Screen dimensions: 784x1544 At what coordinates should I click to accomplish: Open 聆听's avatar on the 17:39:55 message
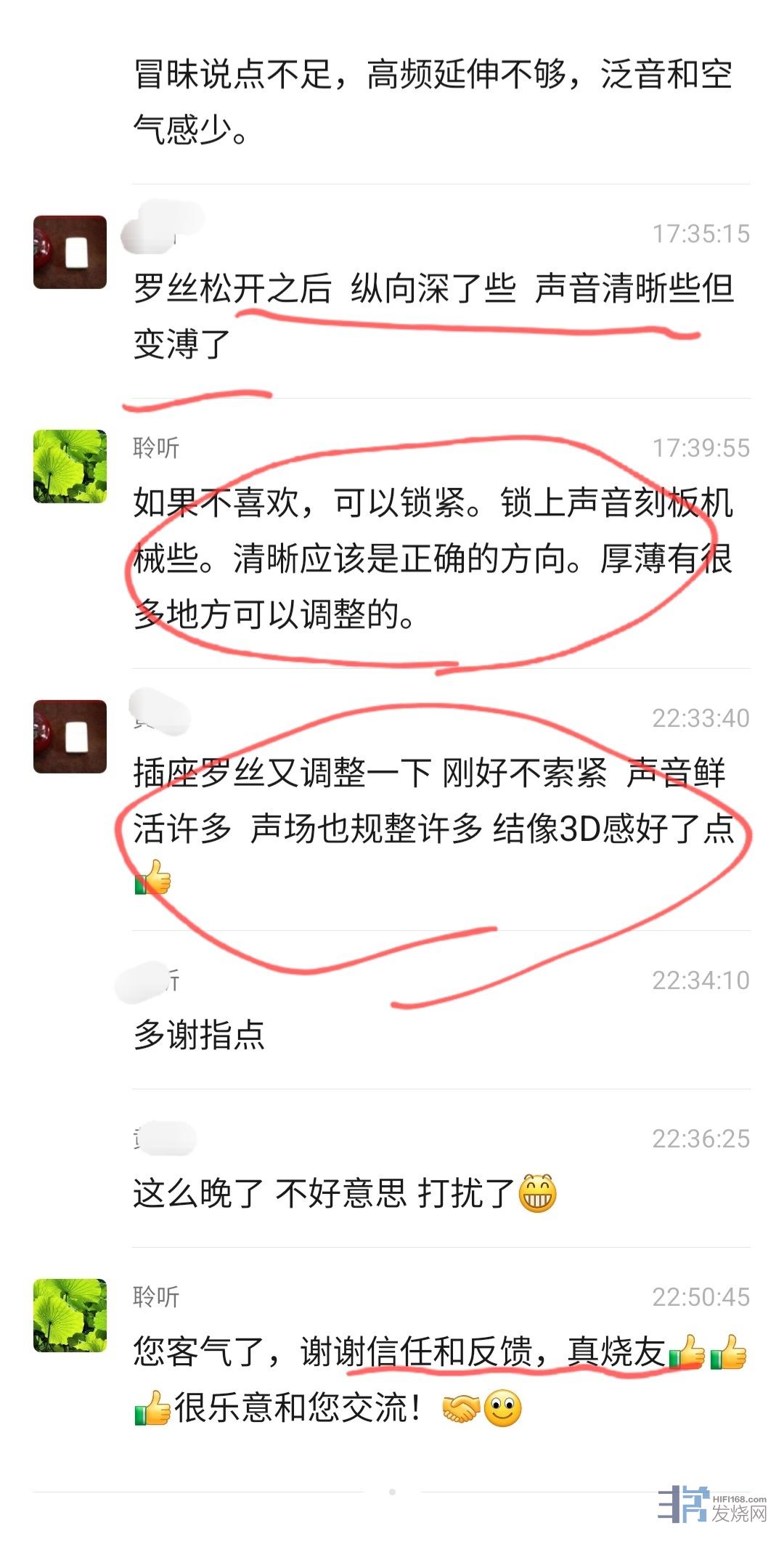pos(70,466)
